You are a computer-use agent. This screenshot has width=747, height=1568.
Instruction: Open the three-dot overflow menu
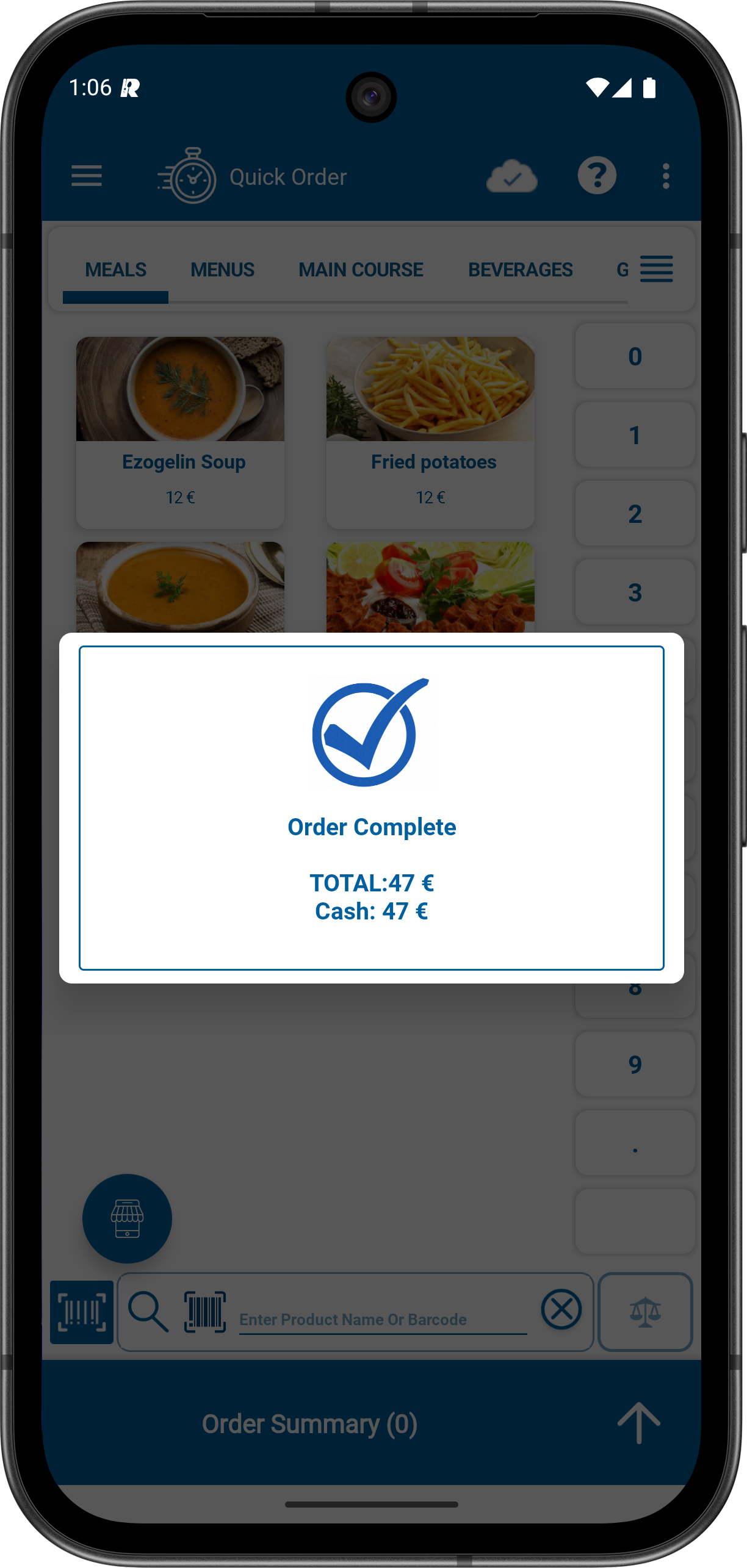666,176
